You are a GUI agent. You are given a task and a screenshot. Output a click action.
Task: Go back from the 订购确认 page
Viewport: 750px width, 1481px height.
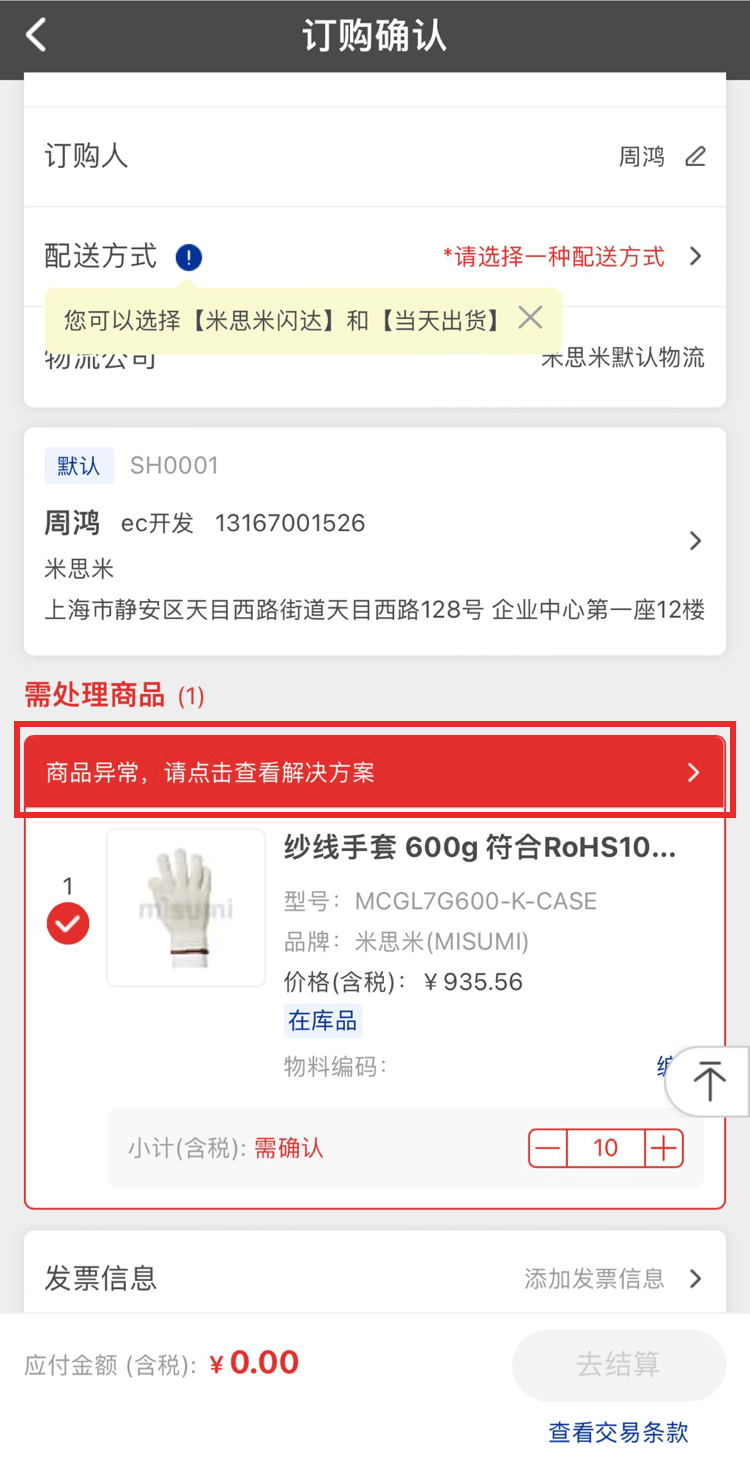pos(37,36)
